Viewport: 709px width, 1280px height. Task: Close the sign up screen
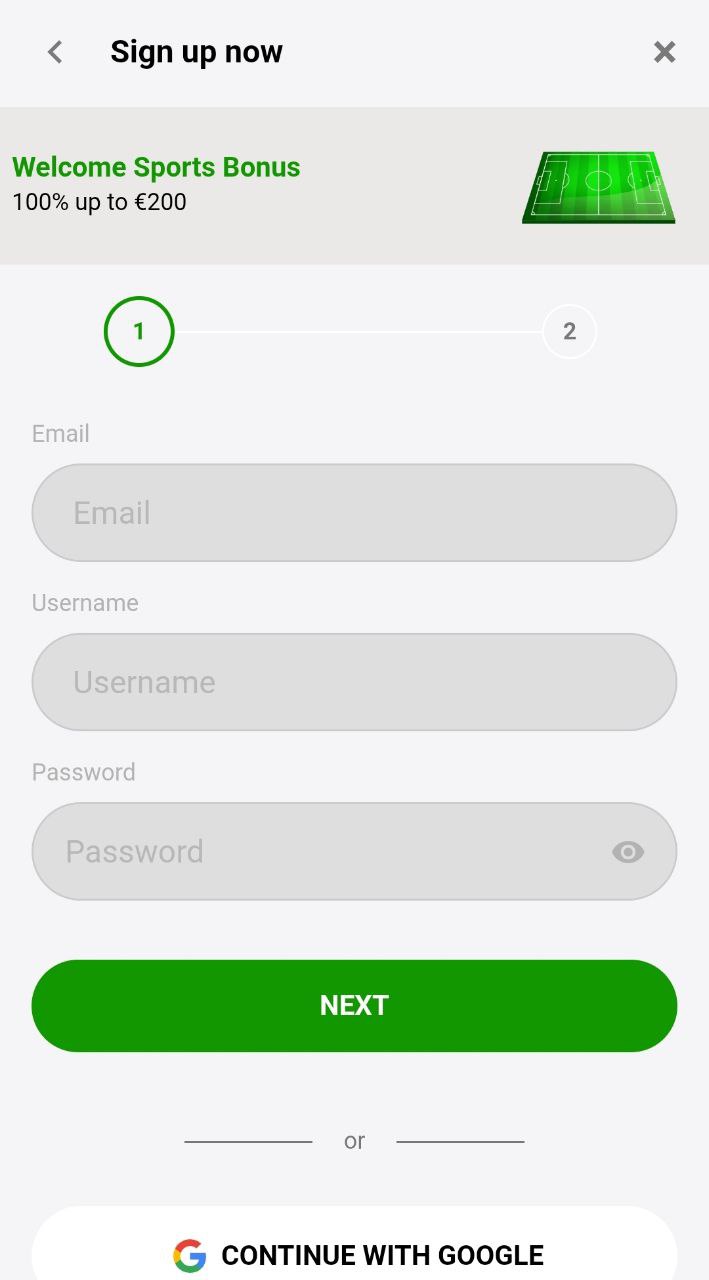click(x=664, y=52)
